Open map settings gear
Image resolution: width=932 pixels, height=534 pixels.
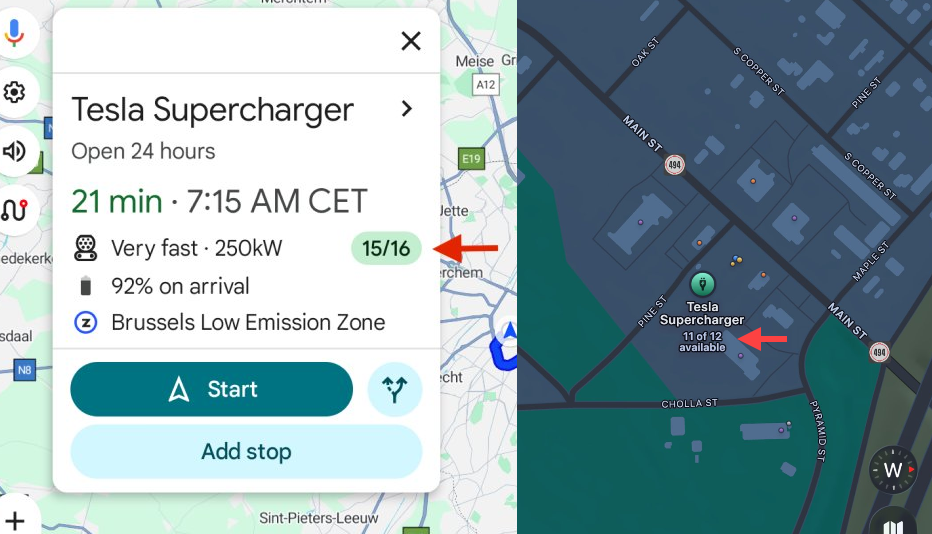(x=15, y=93)
